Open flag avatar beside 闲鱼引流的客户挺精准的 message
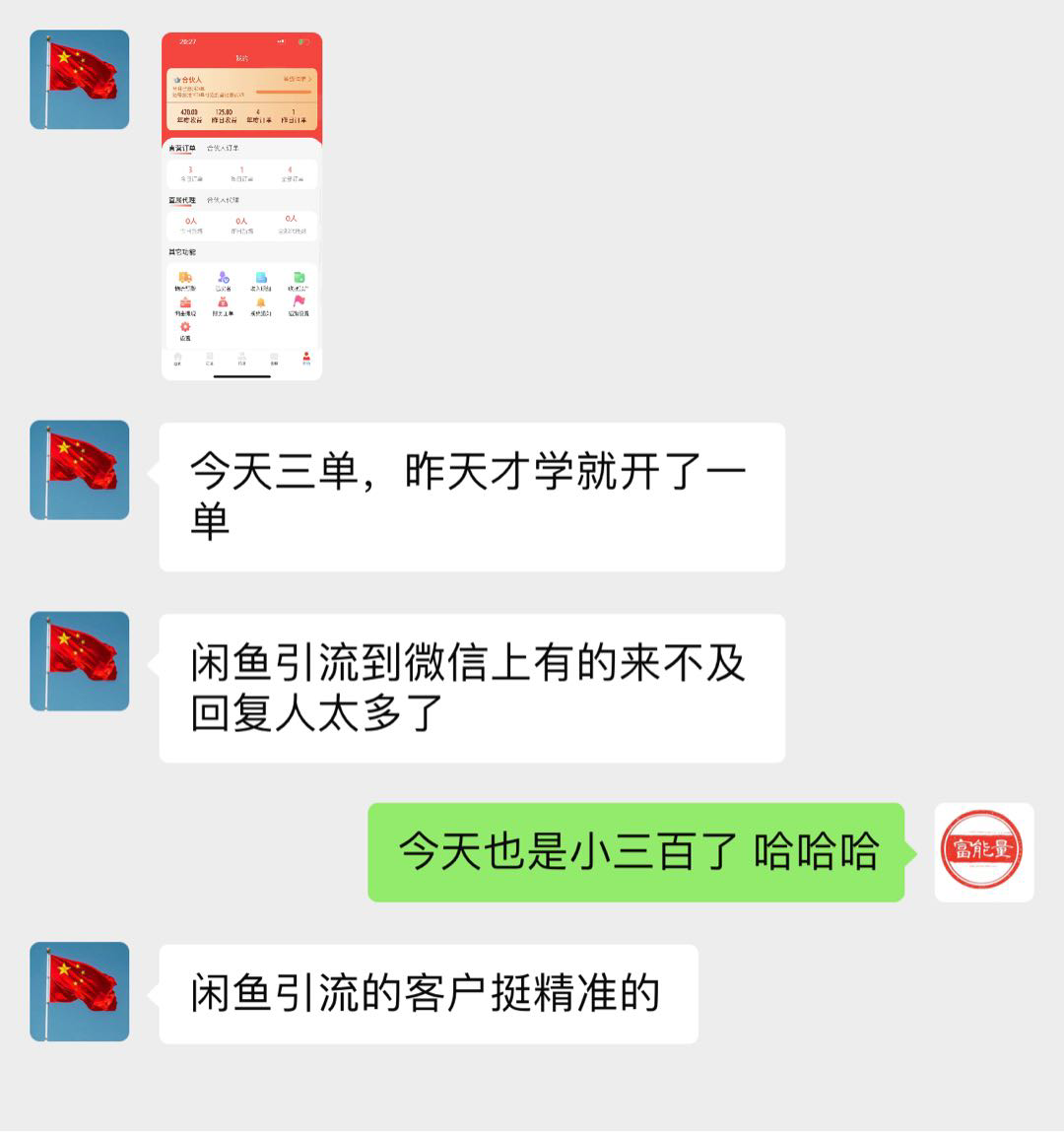The height and width of the screenshot is (1132, 1064). click(x=80, y=991)
